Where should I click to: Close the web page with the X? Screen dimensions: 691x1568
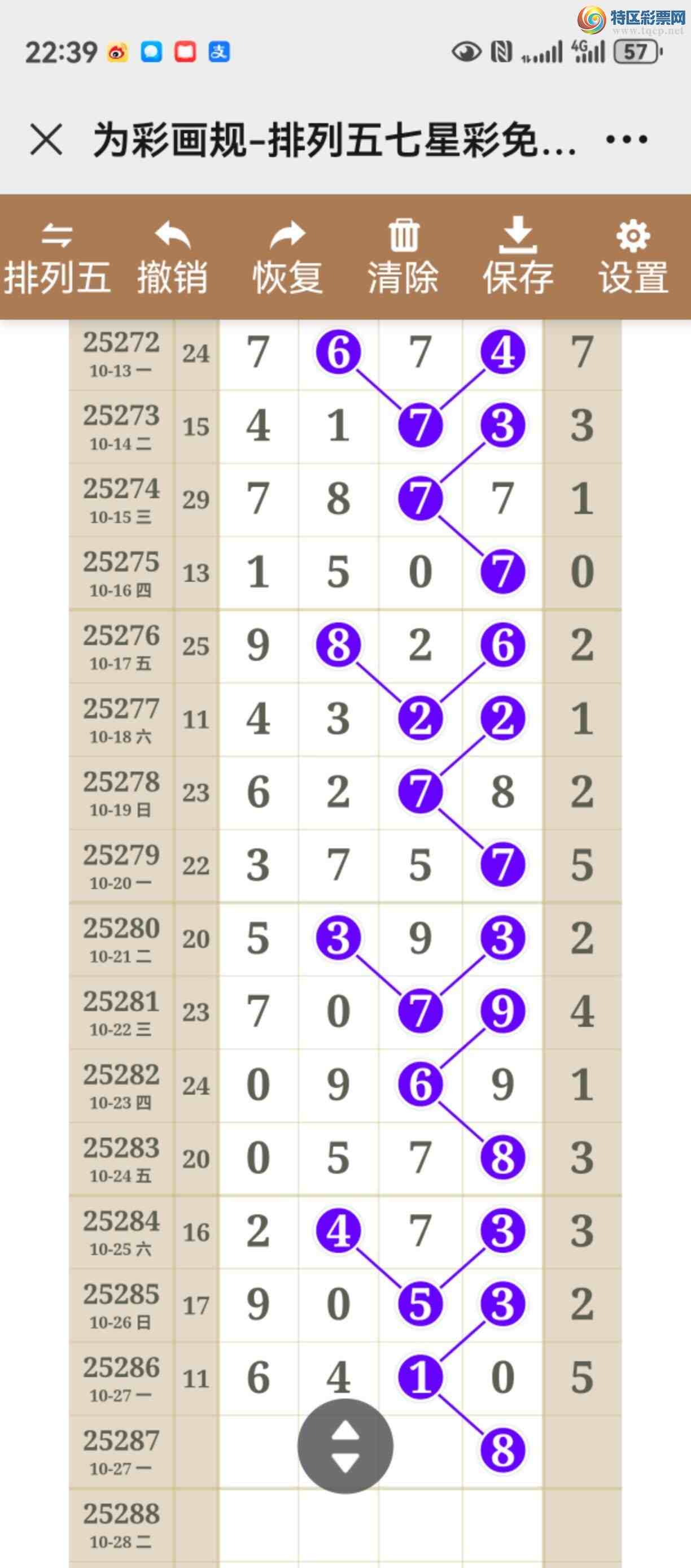46,140
